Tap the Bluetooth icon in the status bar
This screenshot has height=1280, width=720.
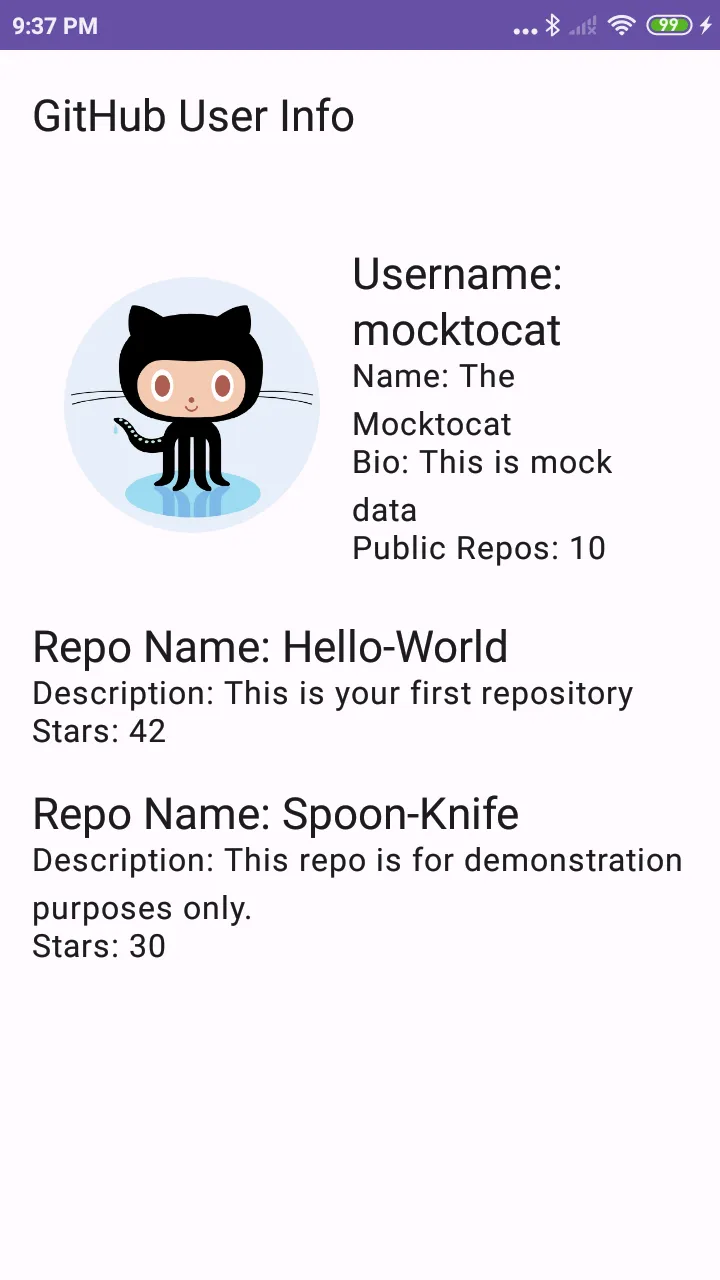coord(553,27)
